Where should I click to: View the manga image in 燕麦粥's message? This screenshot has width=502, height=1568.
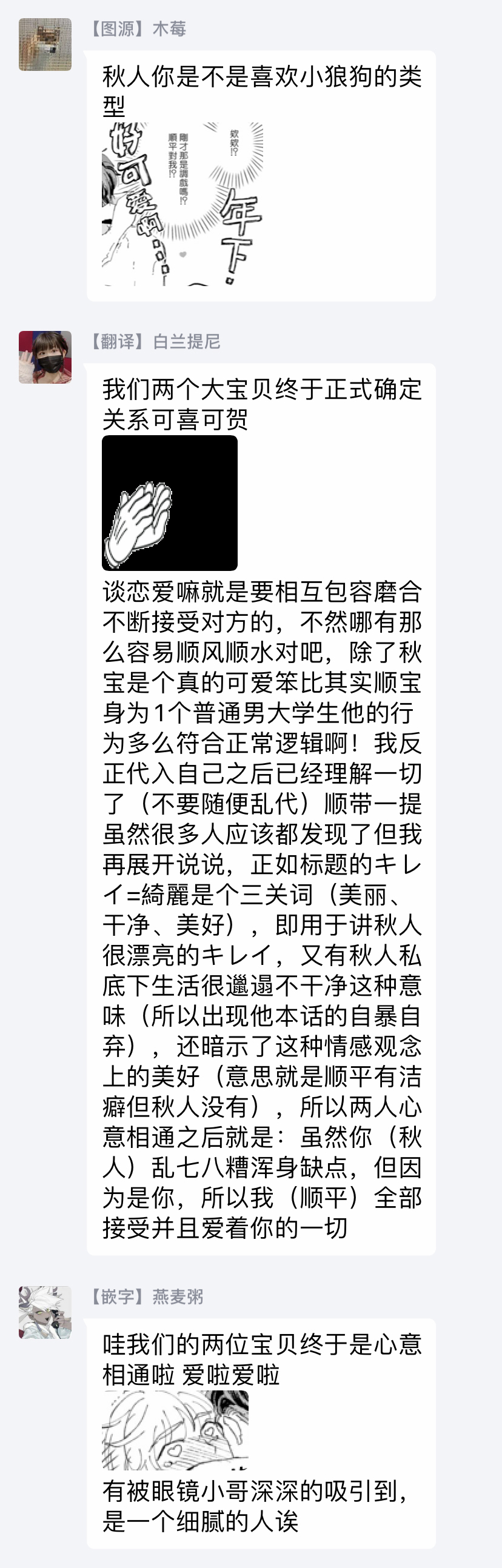tap(175, 1430)
